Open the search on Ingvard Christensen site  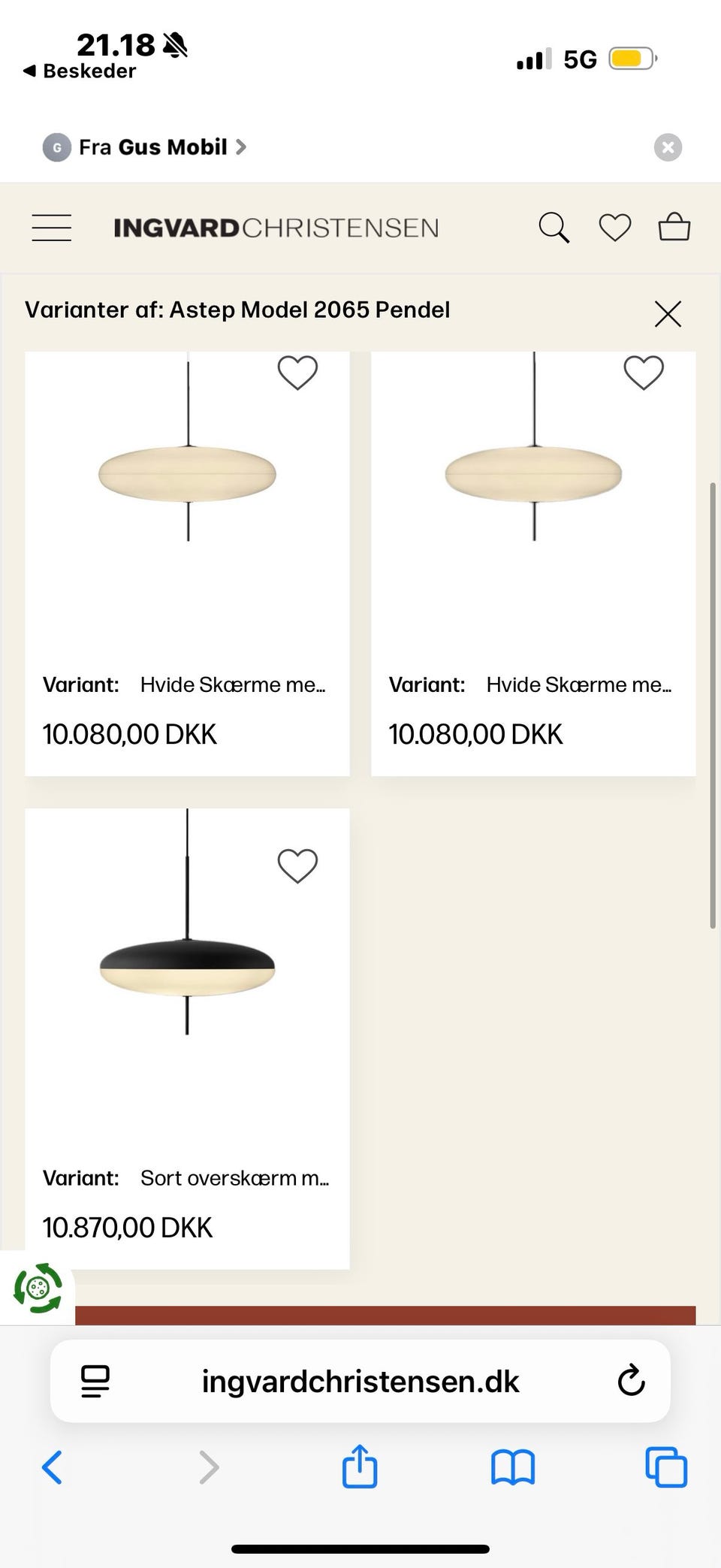[554, 227]
